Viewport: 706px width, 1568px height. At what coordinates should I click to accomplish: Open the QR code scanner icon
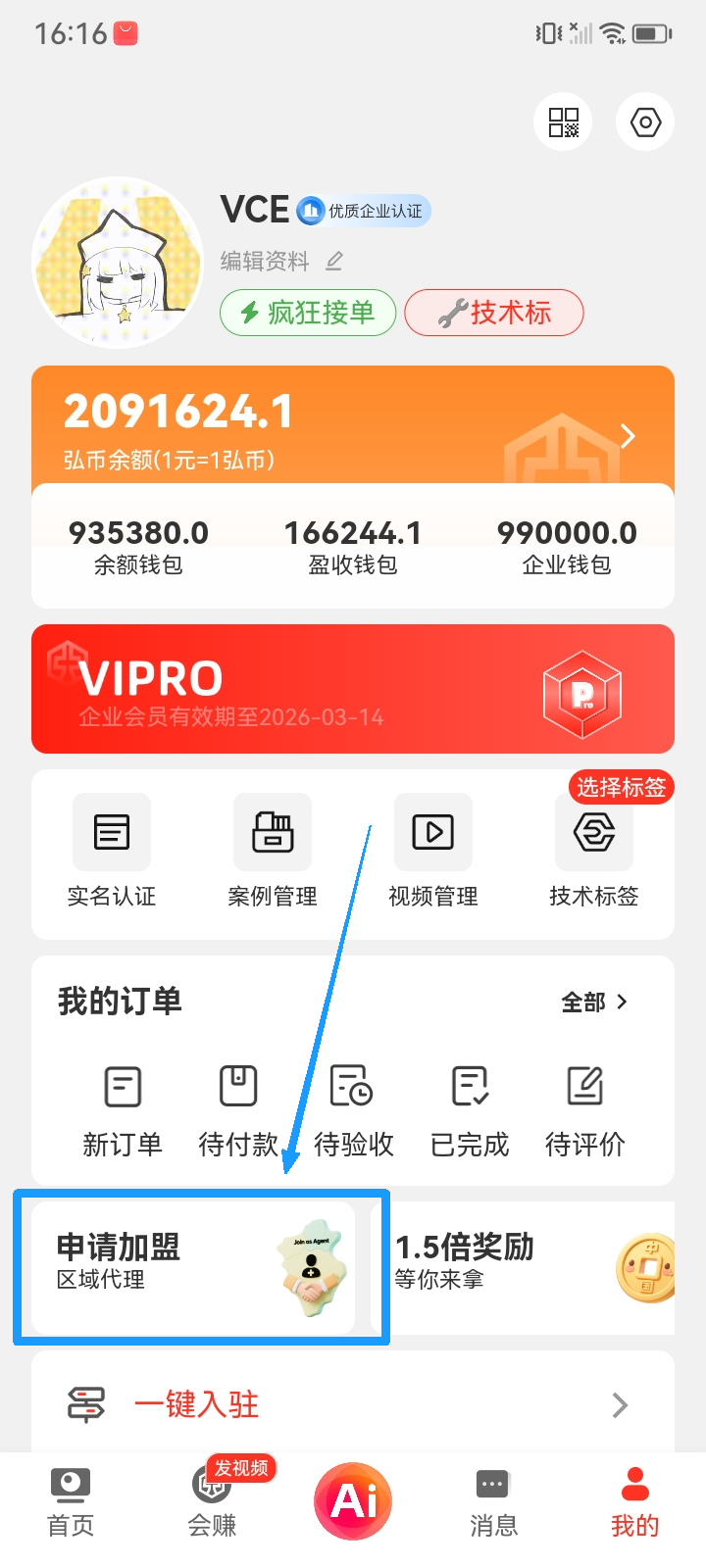click(x=563, y=122)
